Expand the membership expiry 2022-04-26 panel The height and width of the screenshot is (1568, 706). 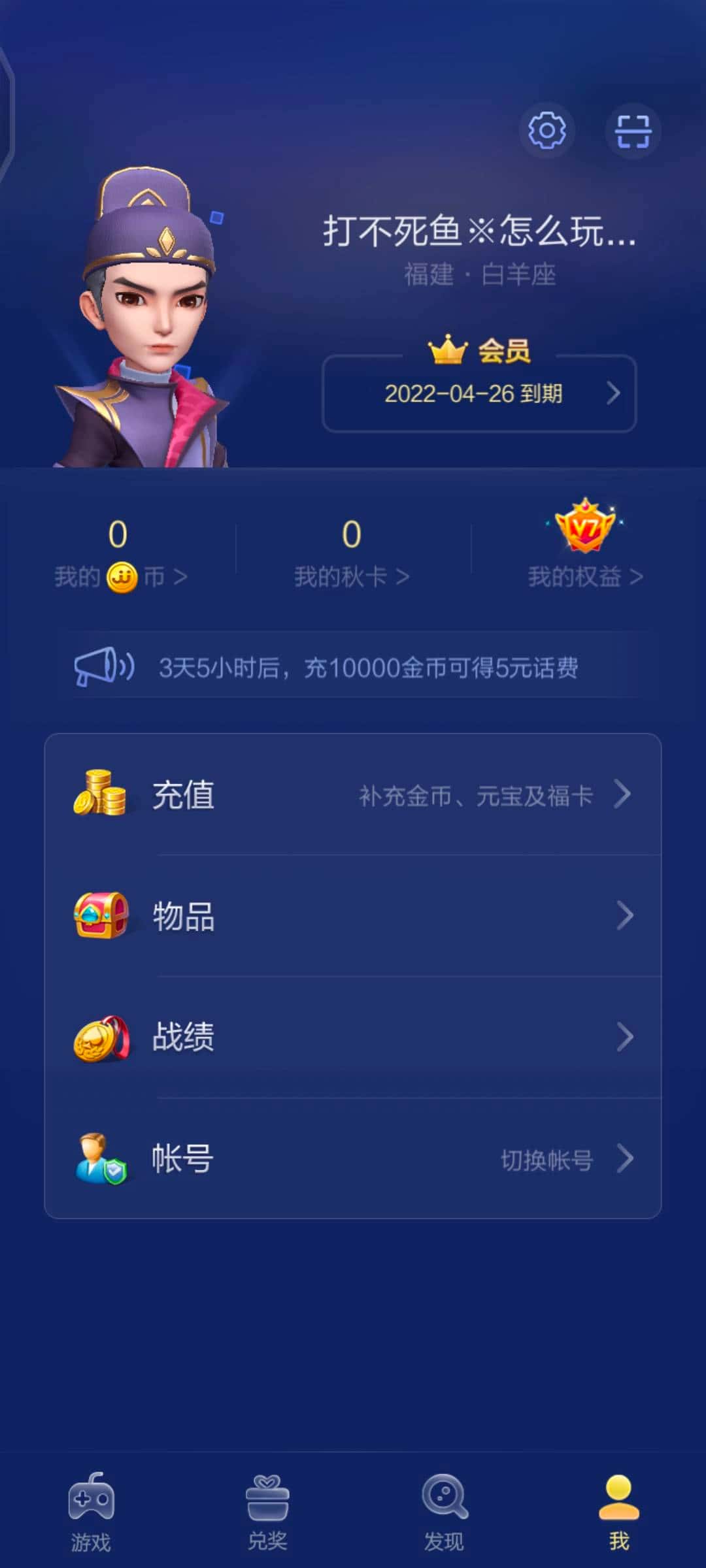pyautogui.click(x=479, y=394)
